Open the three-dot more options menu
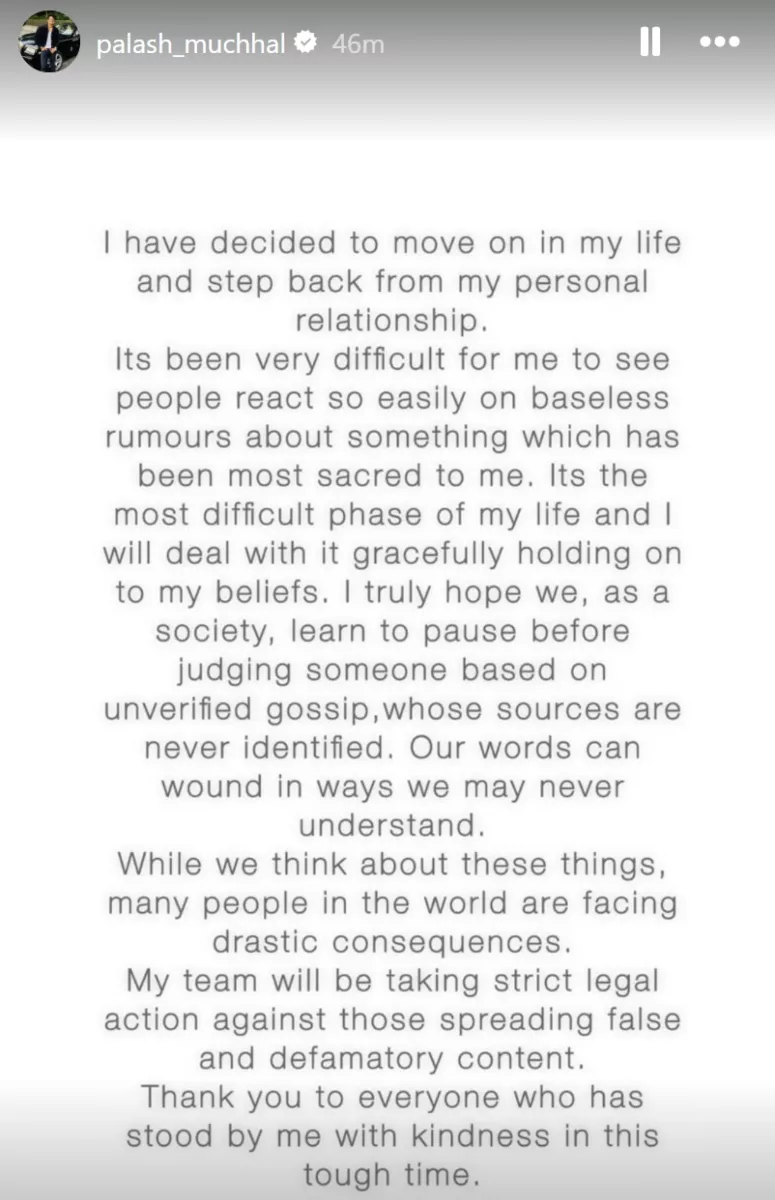The height and width of the screenshot is (1200, 775). pyautogui.click(x=718, y=42)
